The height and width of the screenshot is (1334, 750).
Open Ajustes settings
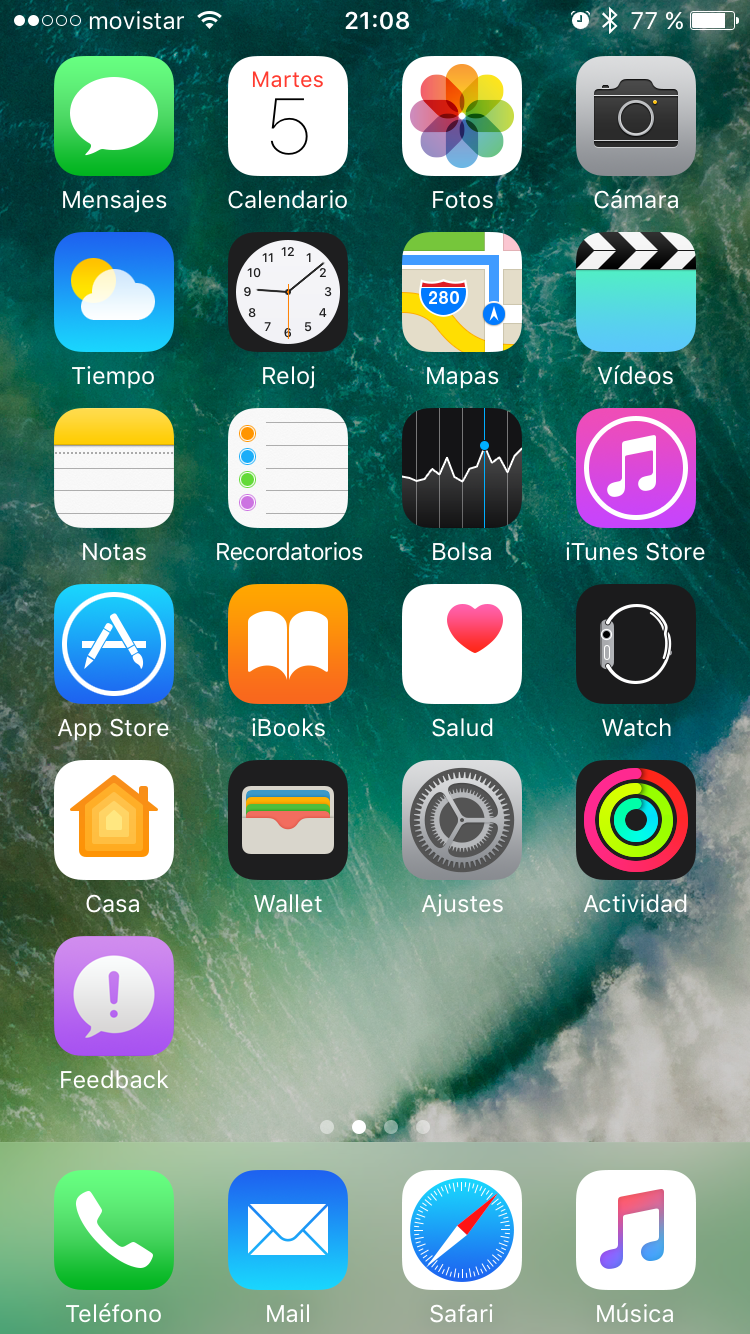click(x=462, y=820)
